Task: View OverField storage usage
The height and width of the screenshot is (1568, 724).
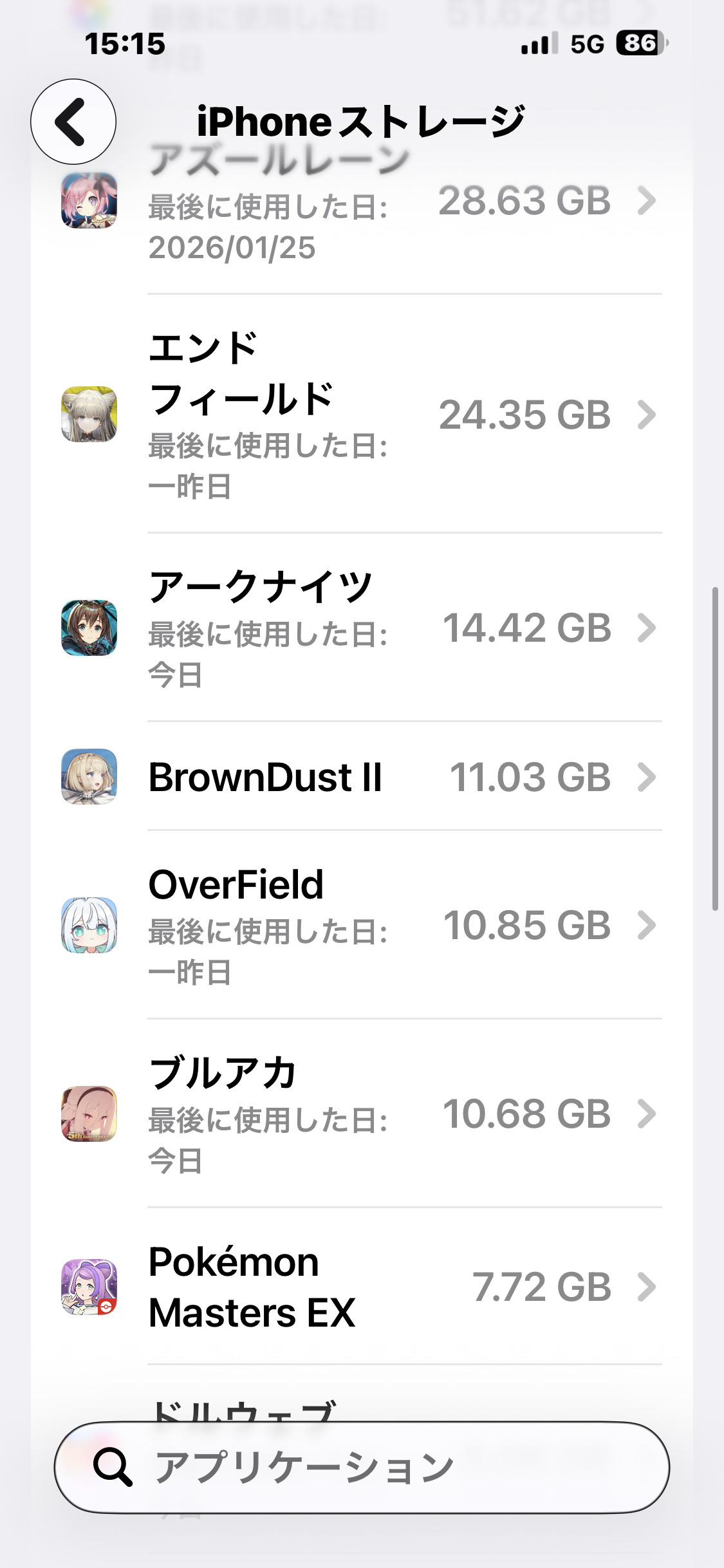Action: (360, 926)
